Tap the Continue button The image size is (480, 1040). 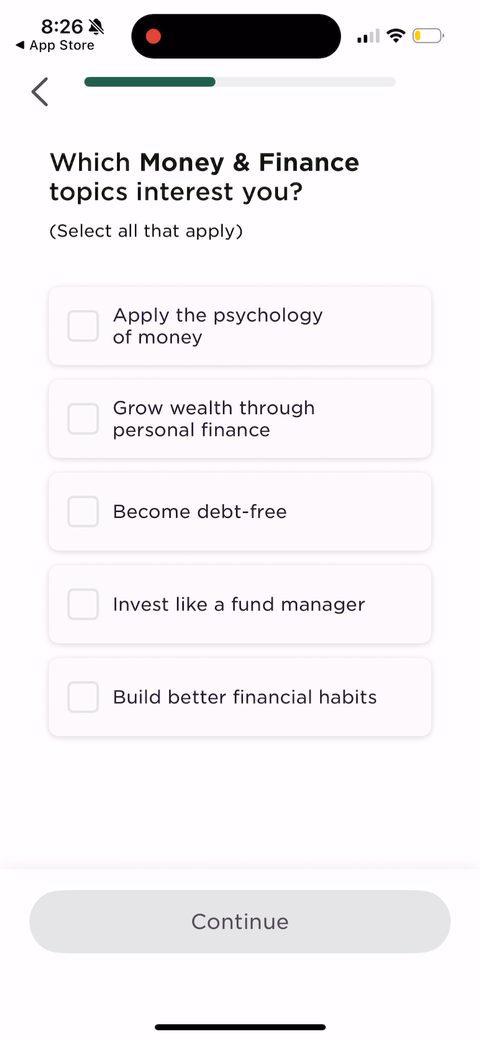[x=240, y=921]
